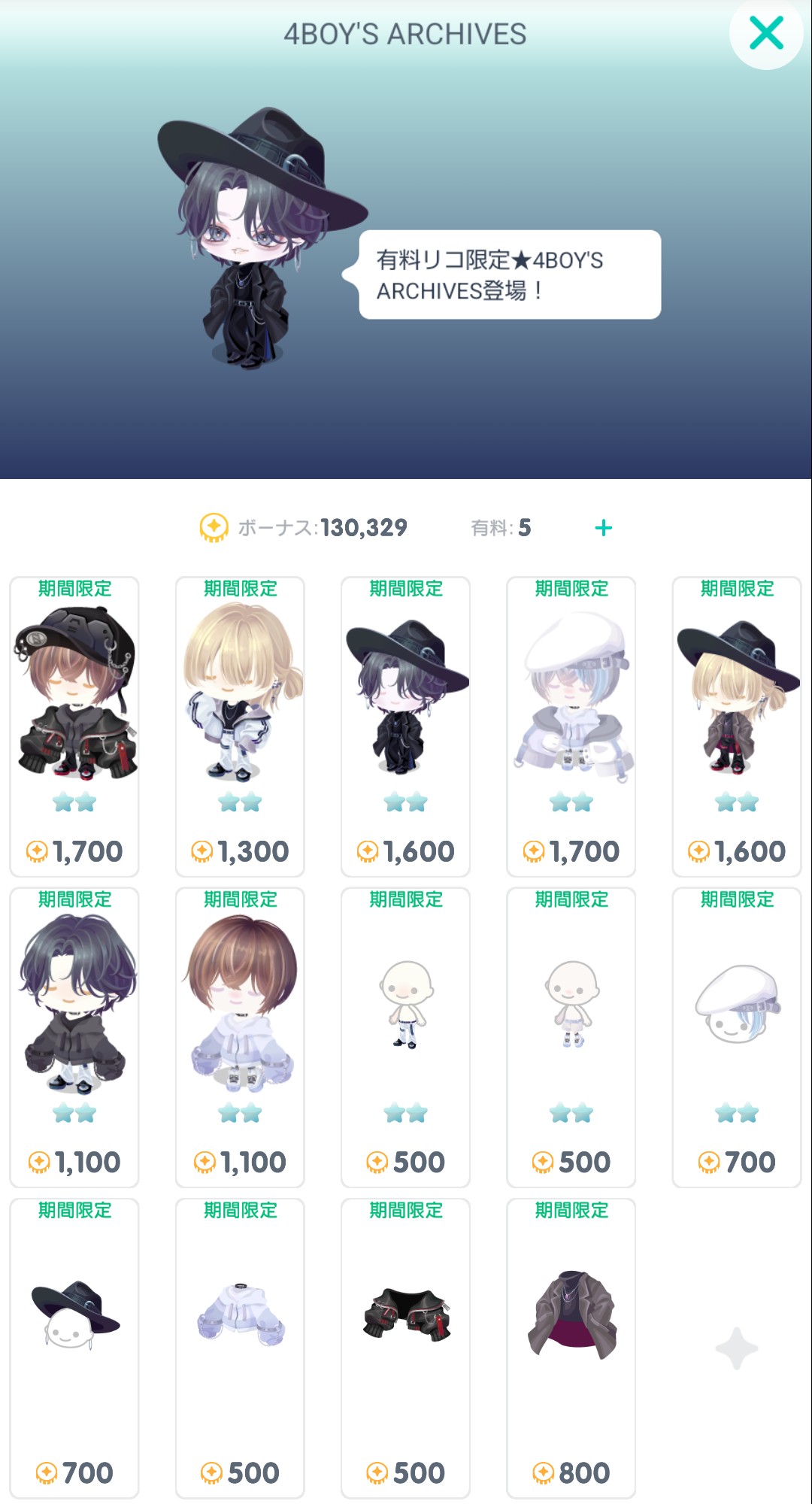Choose the black red jacket item for 500
This screenshot has width=812, height=1504.
(x=406, y=1347)
